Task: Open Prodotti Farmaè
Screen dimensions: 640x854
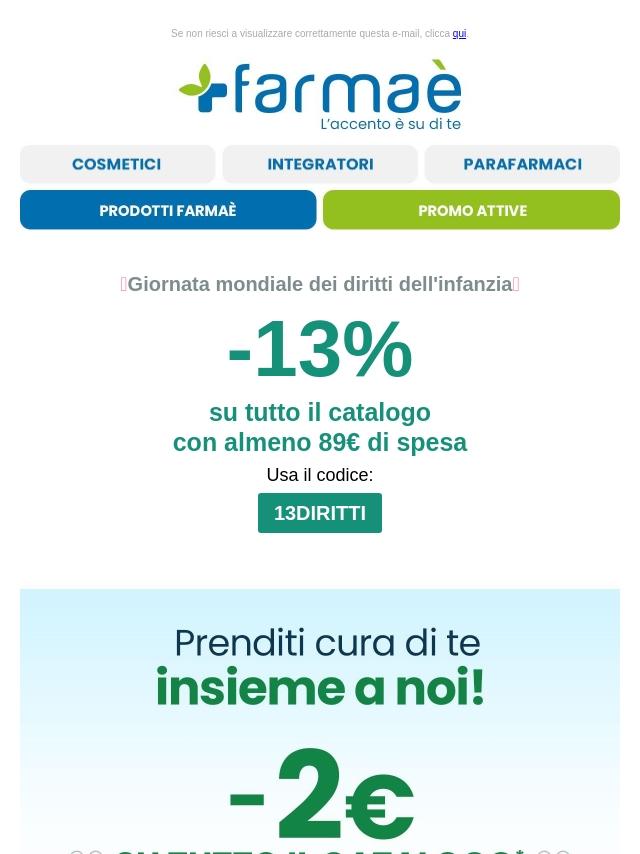Action: pyautogui.click(x=168, y=210)
